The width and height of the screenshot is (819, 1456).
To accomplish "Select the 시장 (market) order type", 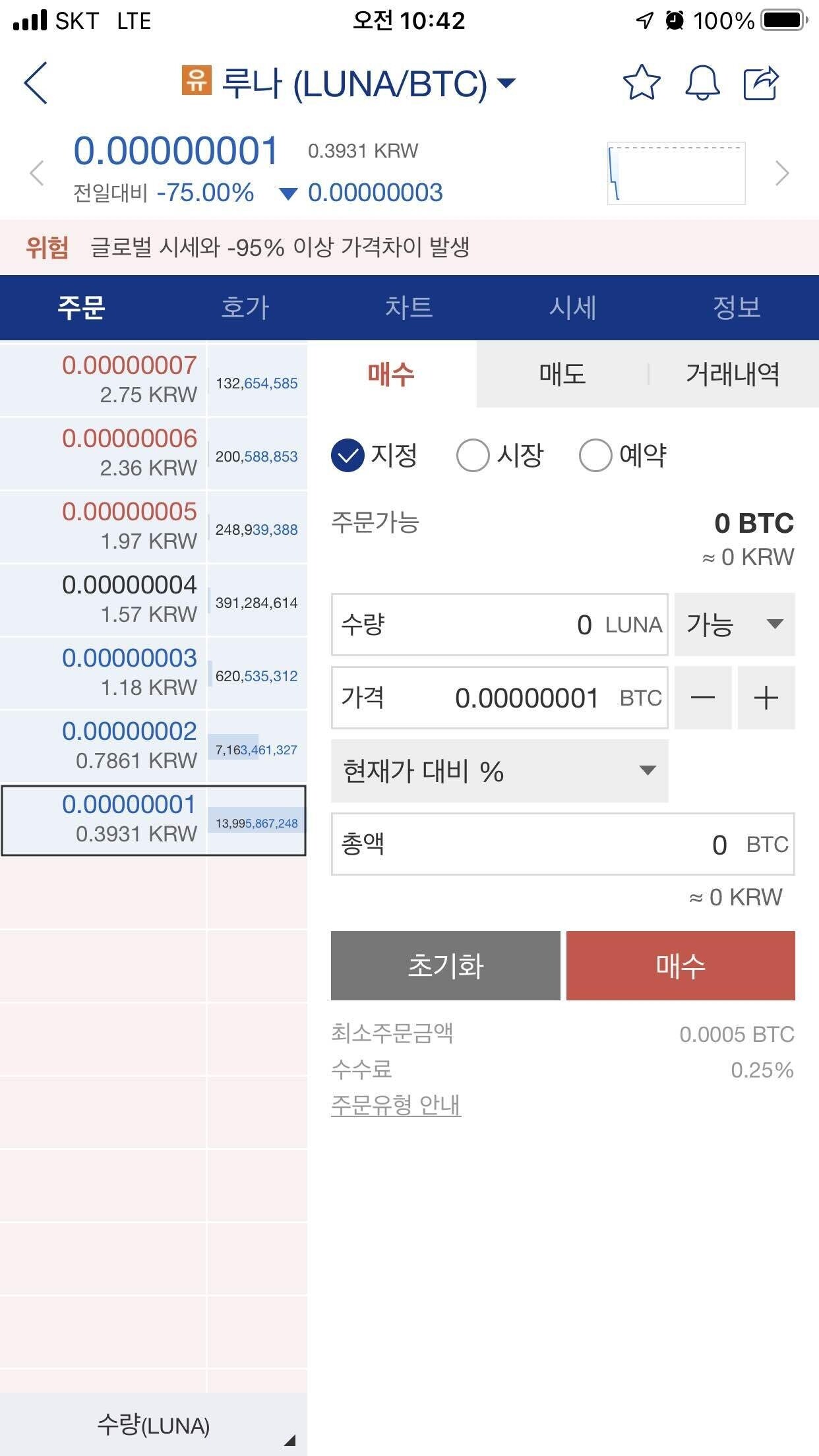I will [500, 455].
